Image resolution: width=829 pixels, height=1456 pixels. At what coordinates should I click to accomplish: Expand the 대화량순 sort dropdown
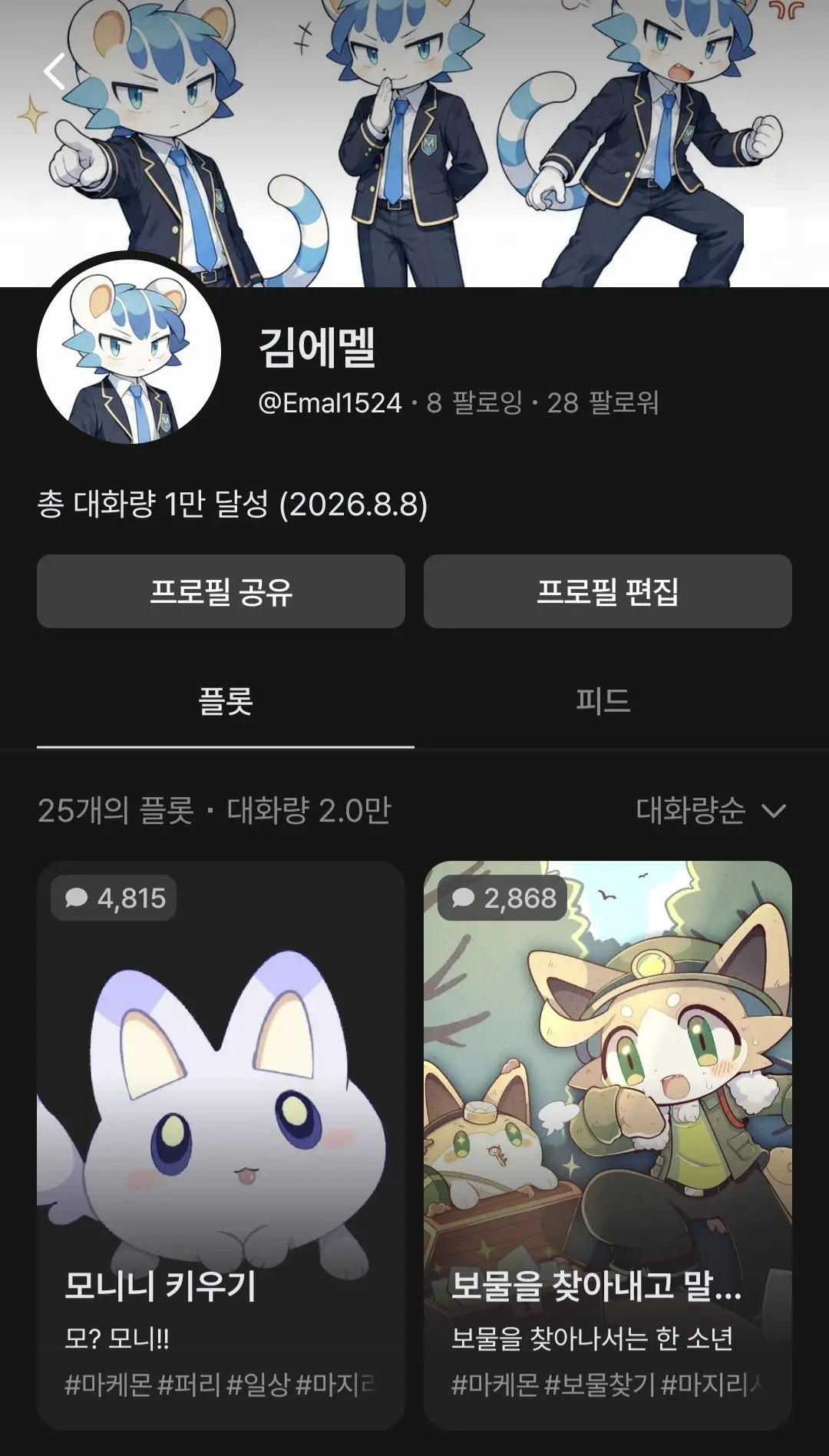[712, 810]
